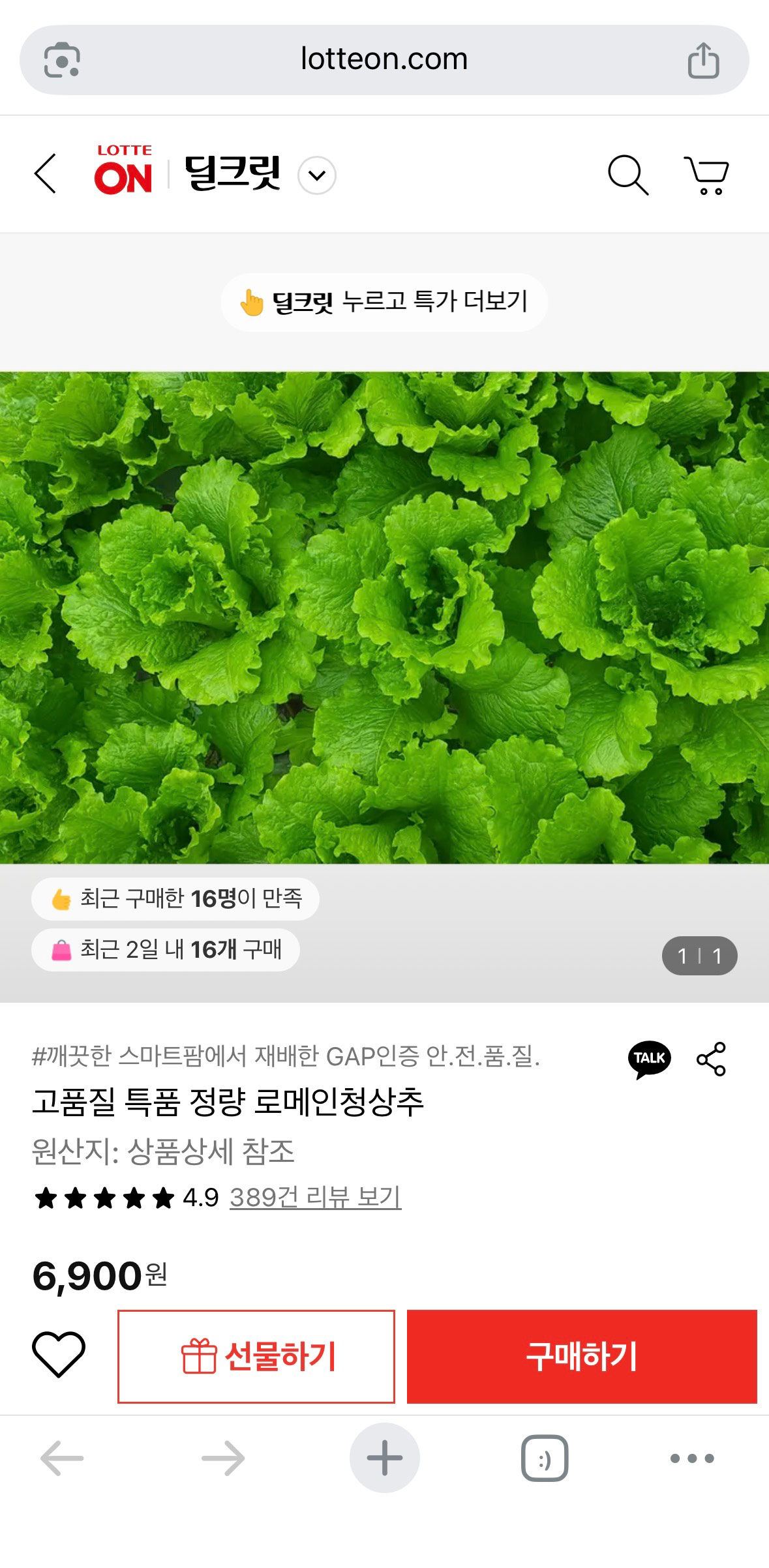Go back in the browser toolbar
This screenshot has width=769, height=1568.
click(62, 1458)
